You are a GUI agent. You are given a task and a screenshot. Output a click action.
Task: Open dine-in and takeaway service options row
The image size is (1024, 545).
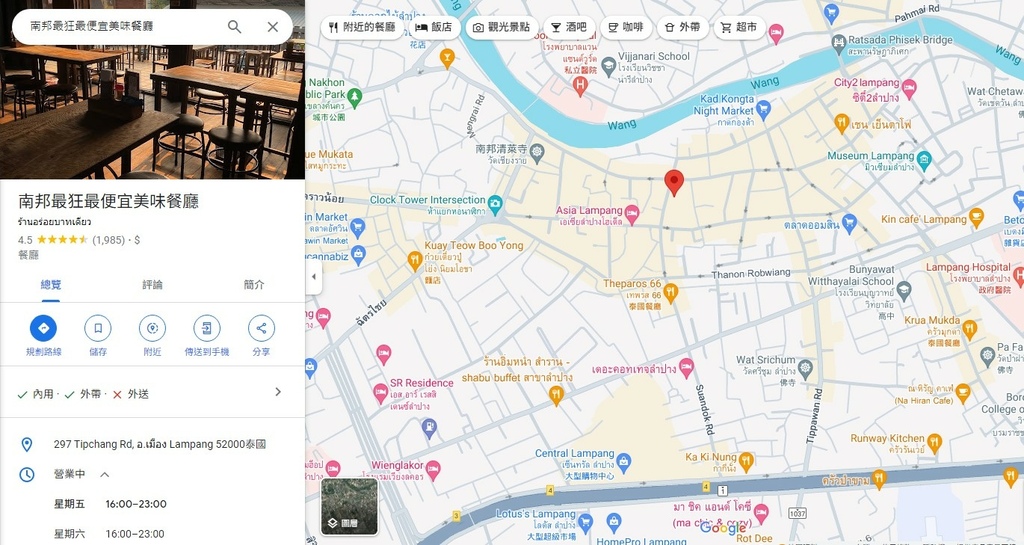[152, 394]
